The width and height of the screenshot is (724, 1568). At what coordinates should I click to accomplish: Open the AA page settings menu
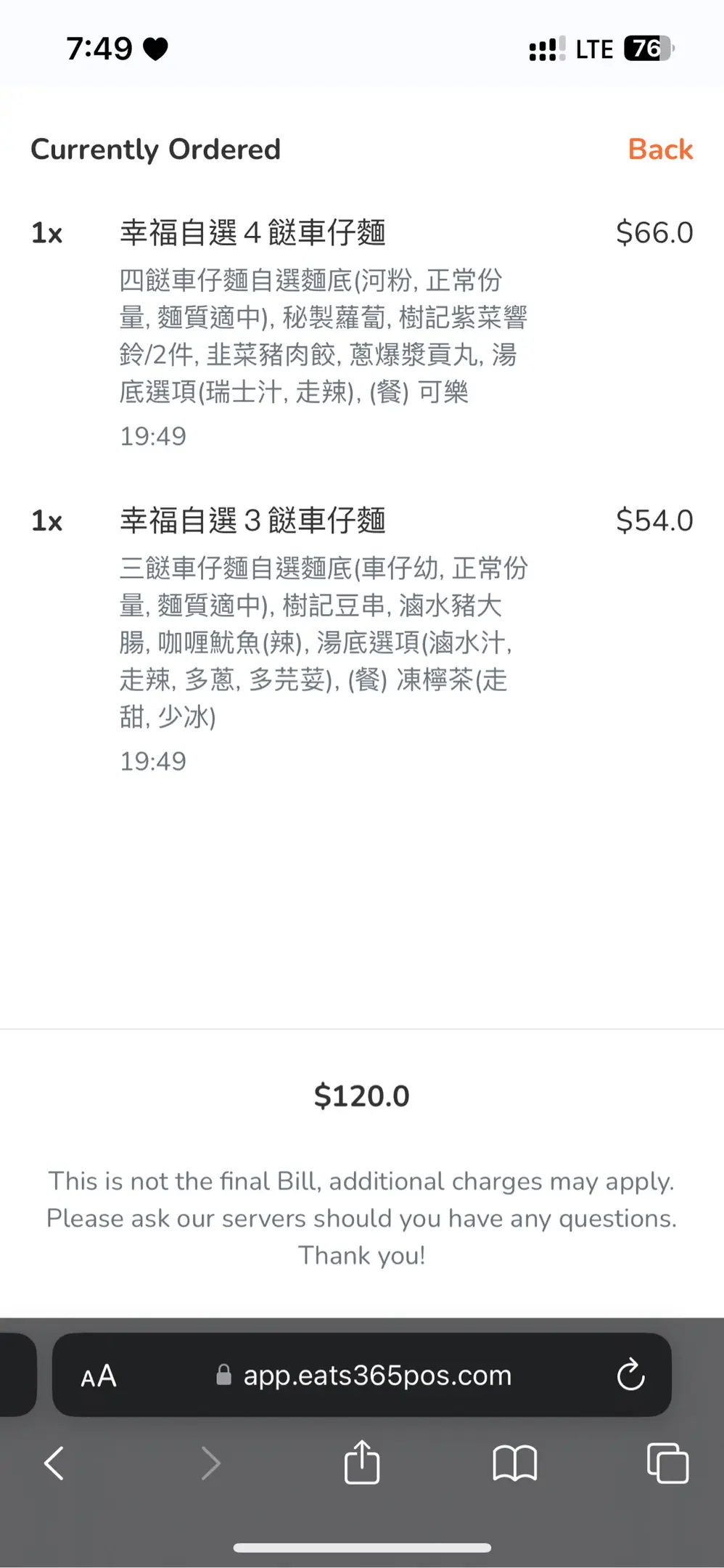[99, 1376]
